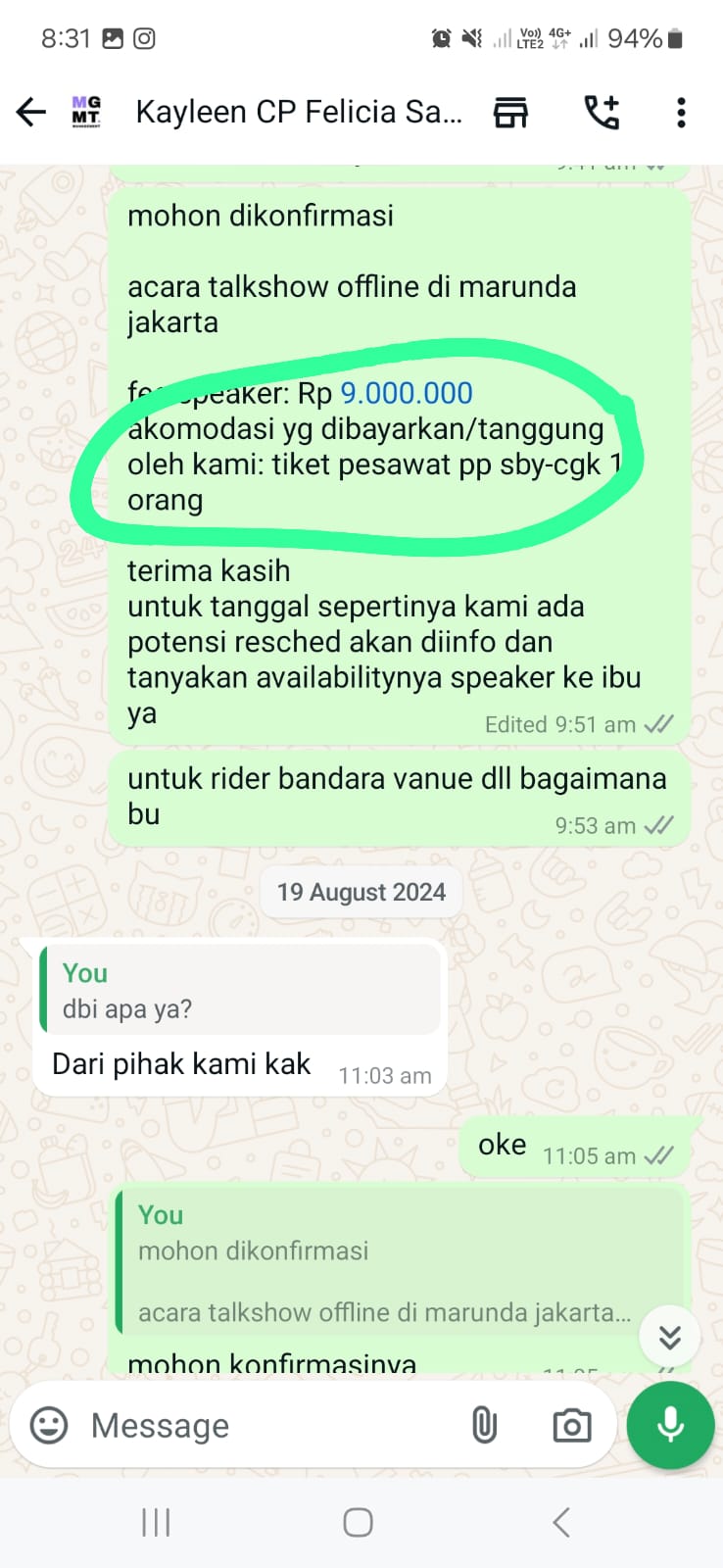Tap the 9.000.000 linked number
This screenshot has width=723, height=1568.
pos(406,393)
